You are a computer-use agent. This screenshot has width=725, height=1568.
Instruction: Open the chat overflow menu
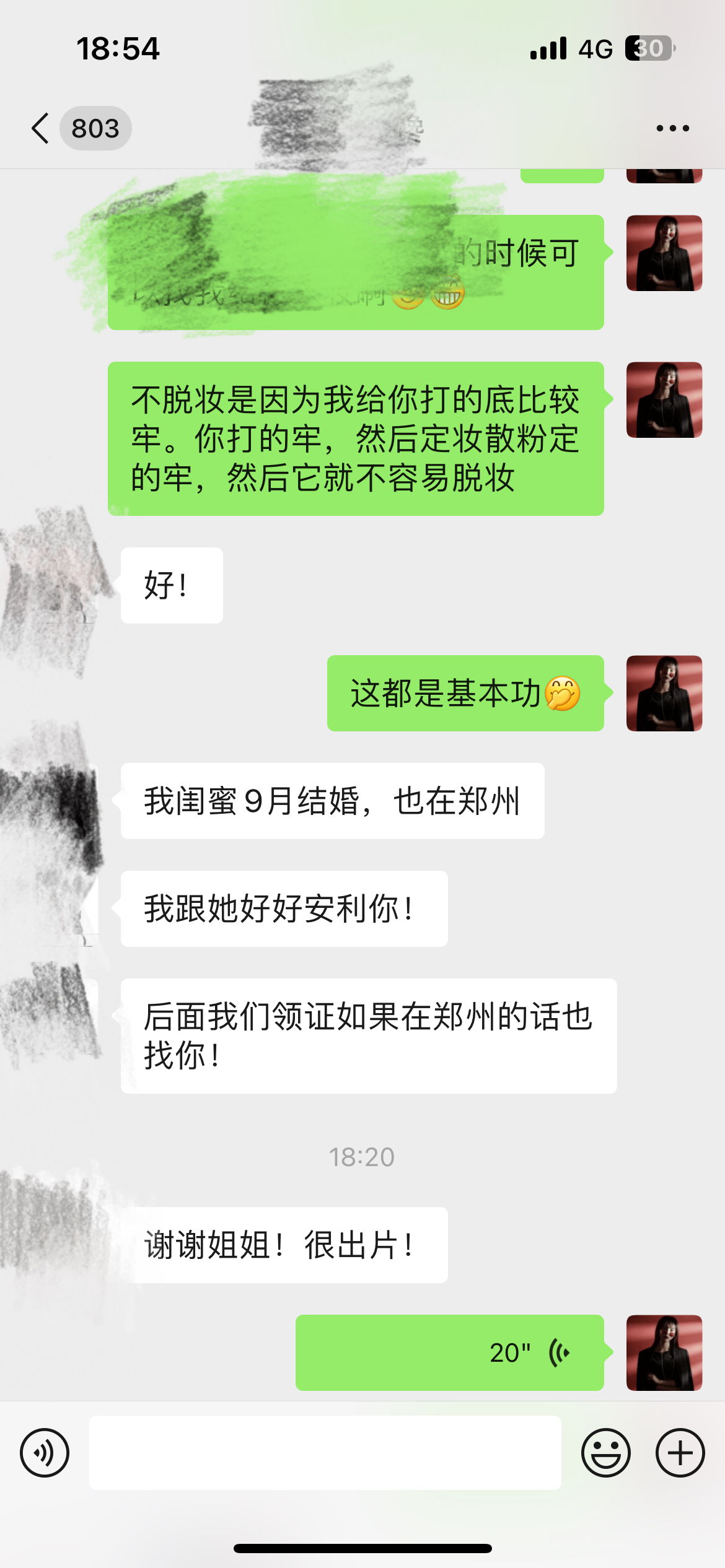tap(672, 128)
